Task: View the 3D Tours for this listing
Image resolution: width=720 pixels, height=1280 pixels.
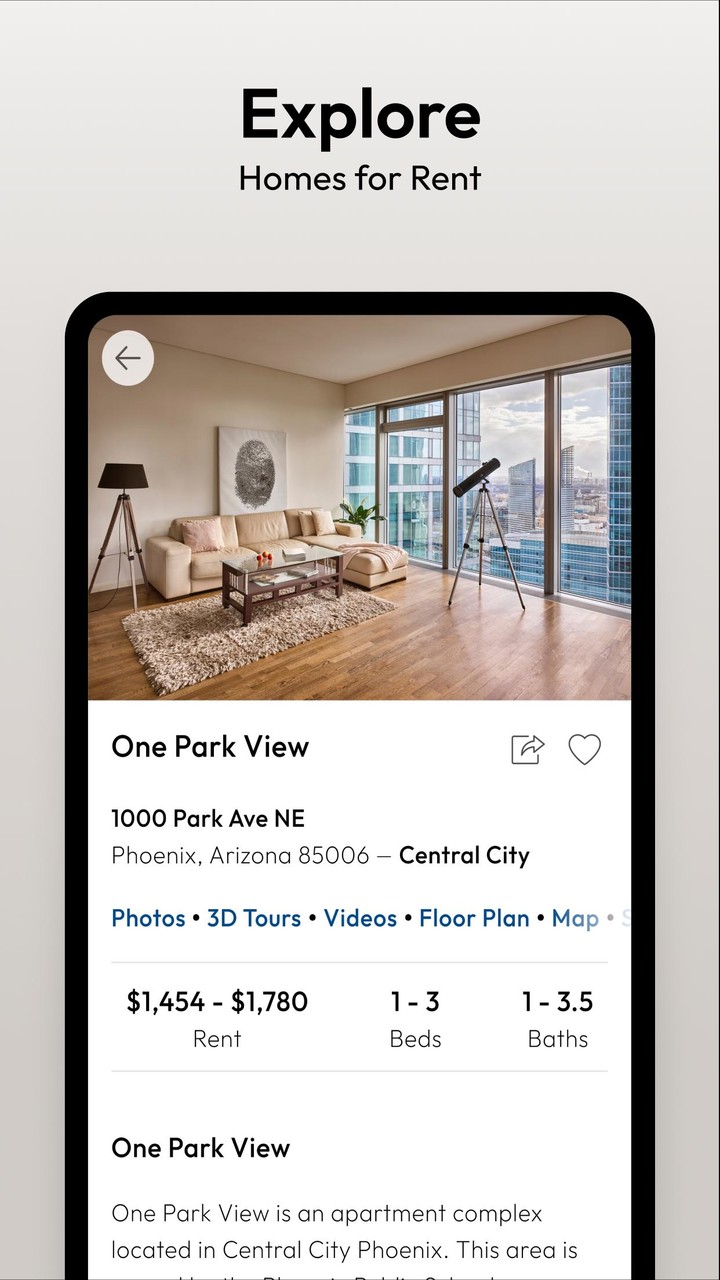Action: [254, 918]
